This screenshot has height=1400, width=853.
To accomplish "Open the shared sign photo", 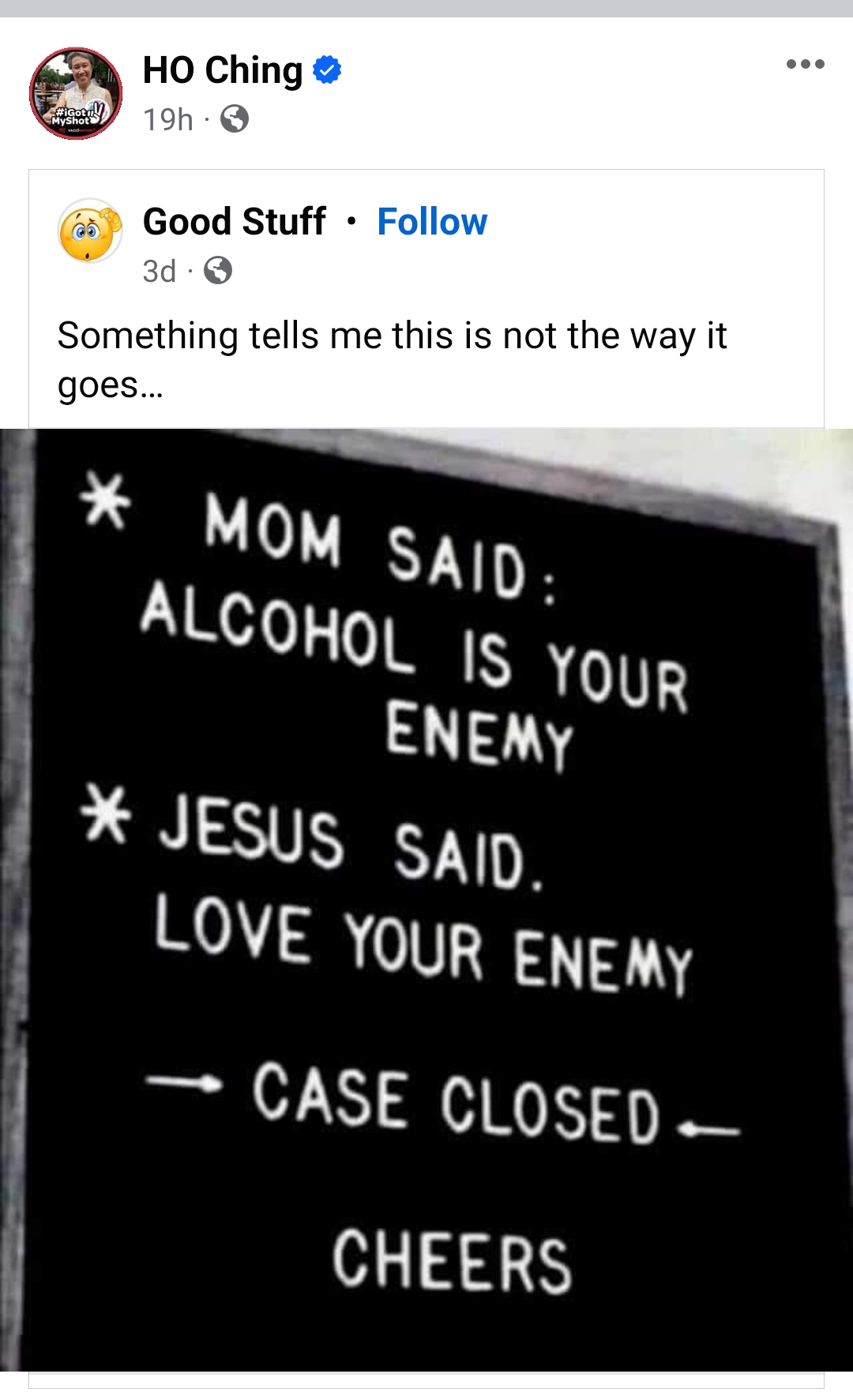I will 426,900.
